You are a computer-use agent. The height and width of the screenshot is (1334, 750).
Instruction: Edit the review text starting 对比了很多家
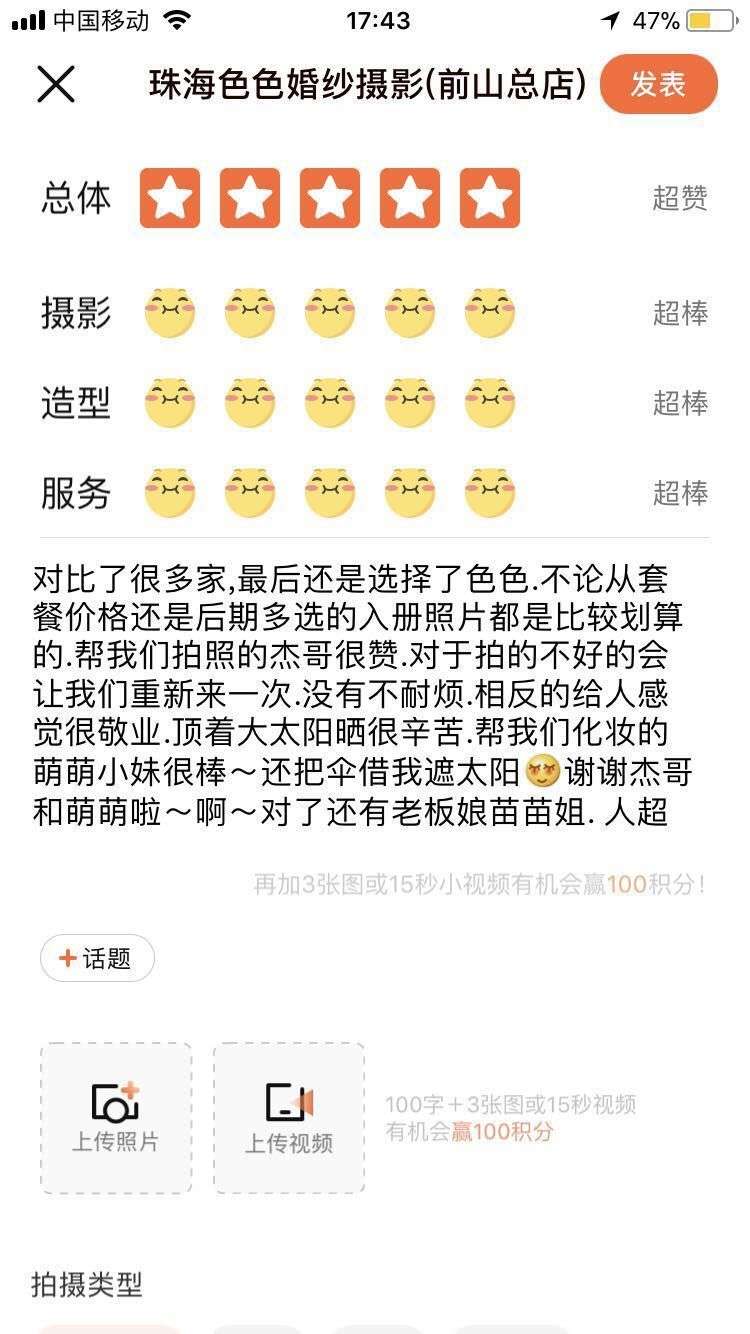pyautogui.click(x=363, y=695)
